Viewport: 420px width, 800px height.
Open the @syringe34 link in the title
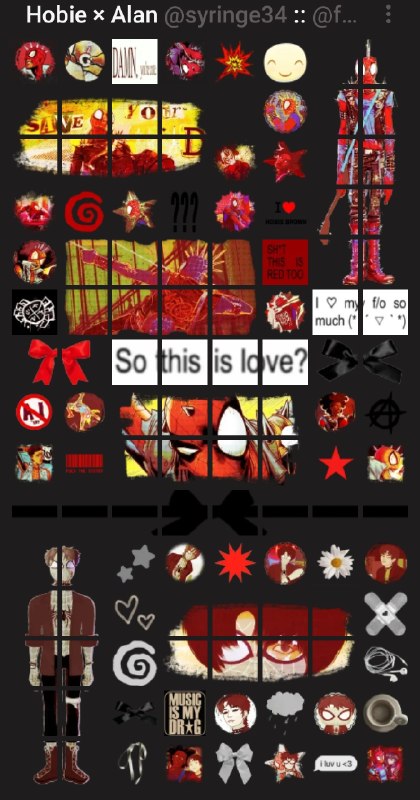click(x=226, y=15)
